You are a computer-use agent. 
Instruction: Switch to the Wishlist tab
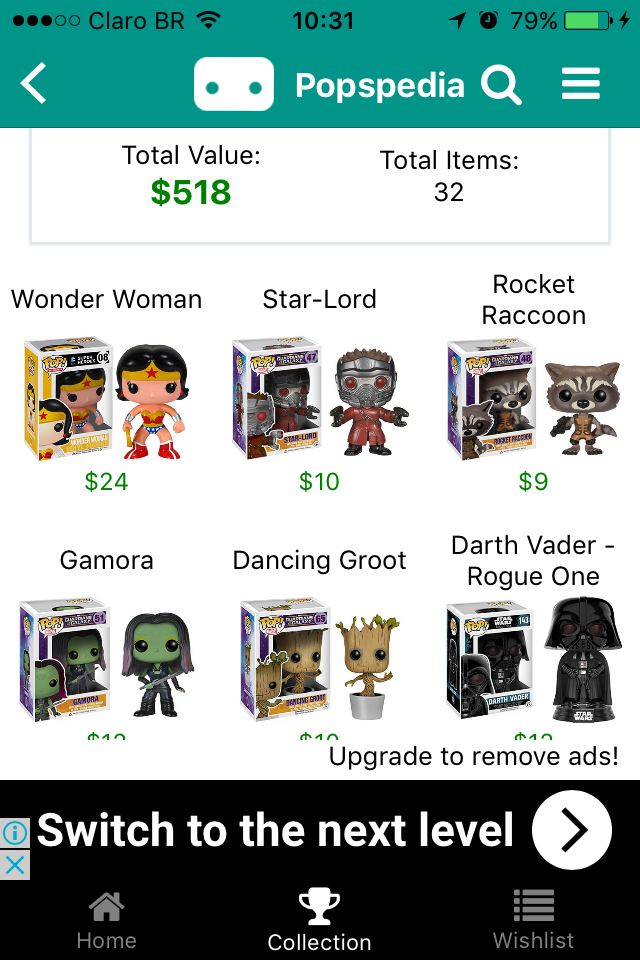(533, 922)
